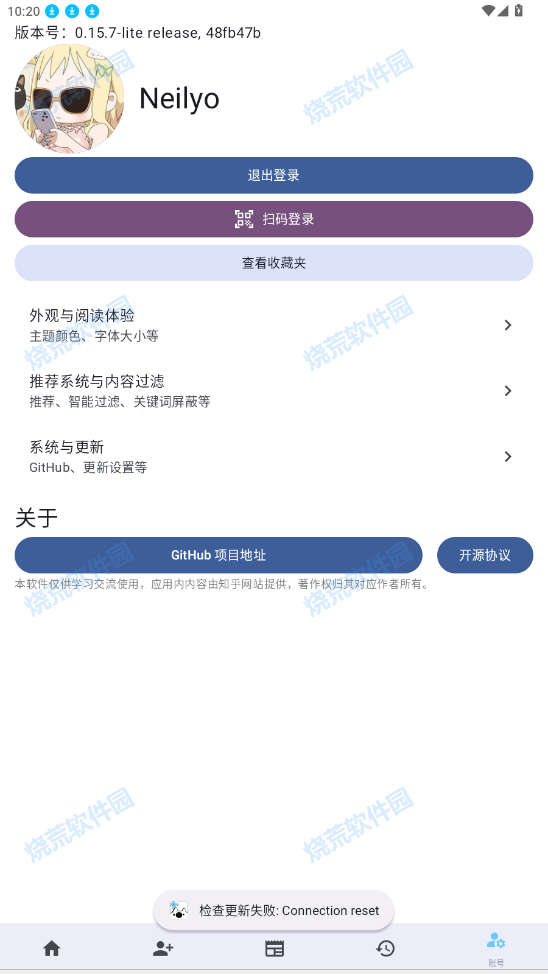Open 推荐系统与内容过滤 settings

[274, 391]
